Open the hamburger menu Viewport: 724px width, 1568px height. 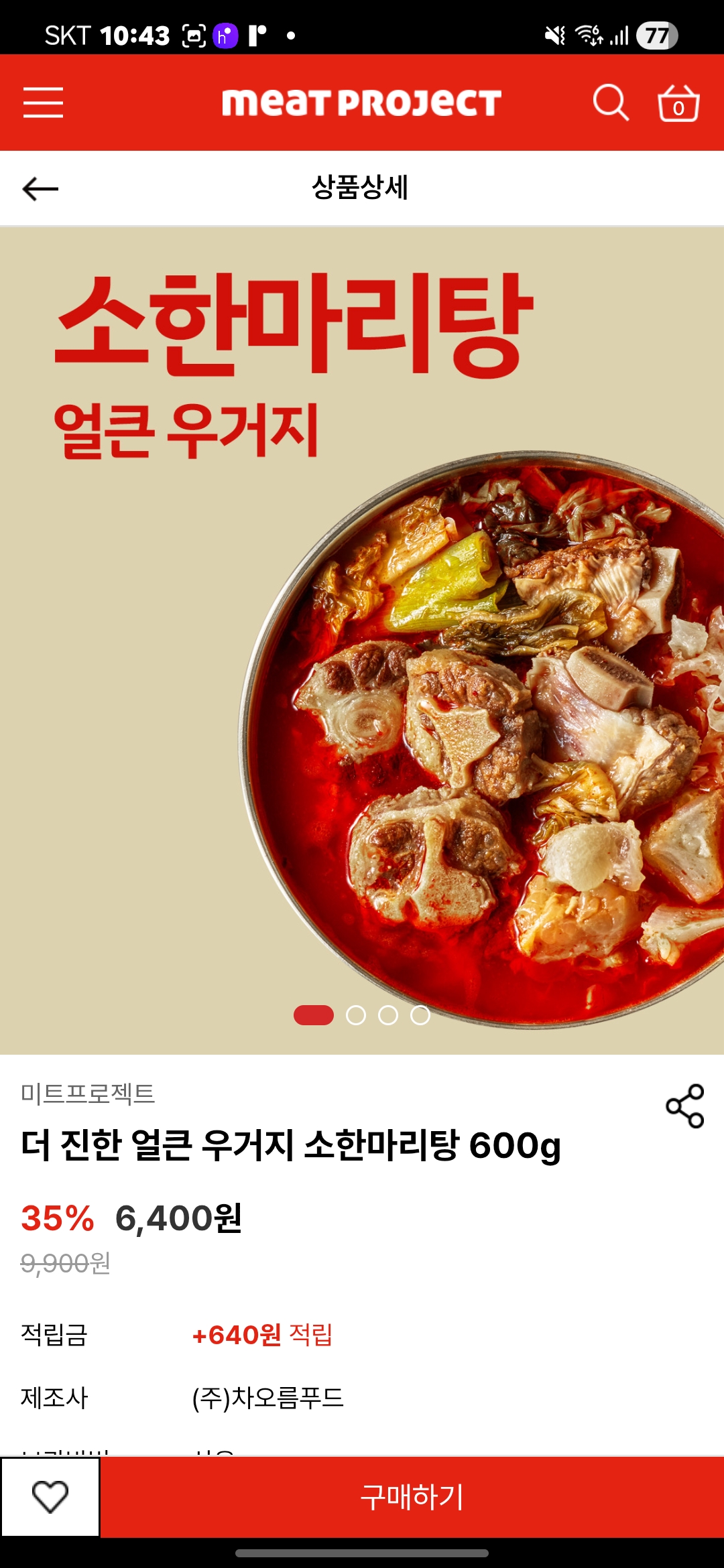click(43, 103)
